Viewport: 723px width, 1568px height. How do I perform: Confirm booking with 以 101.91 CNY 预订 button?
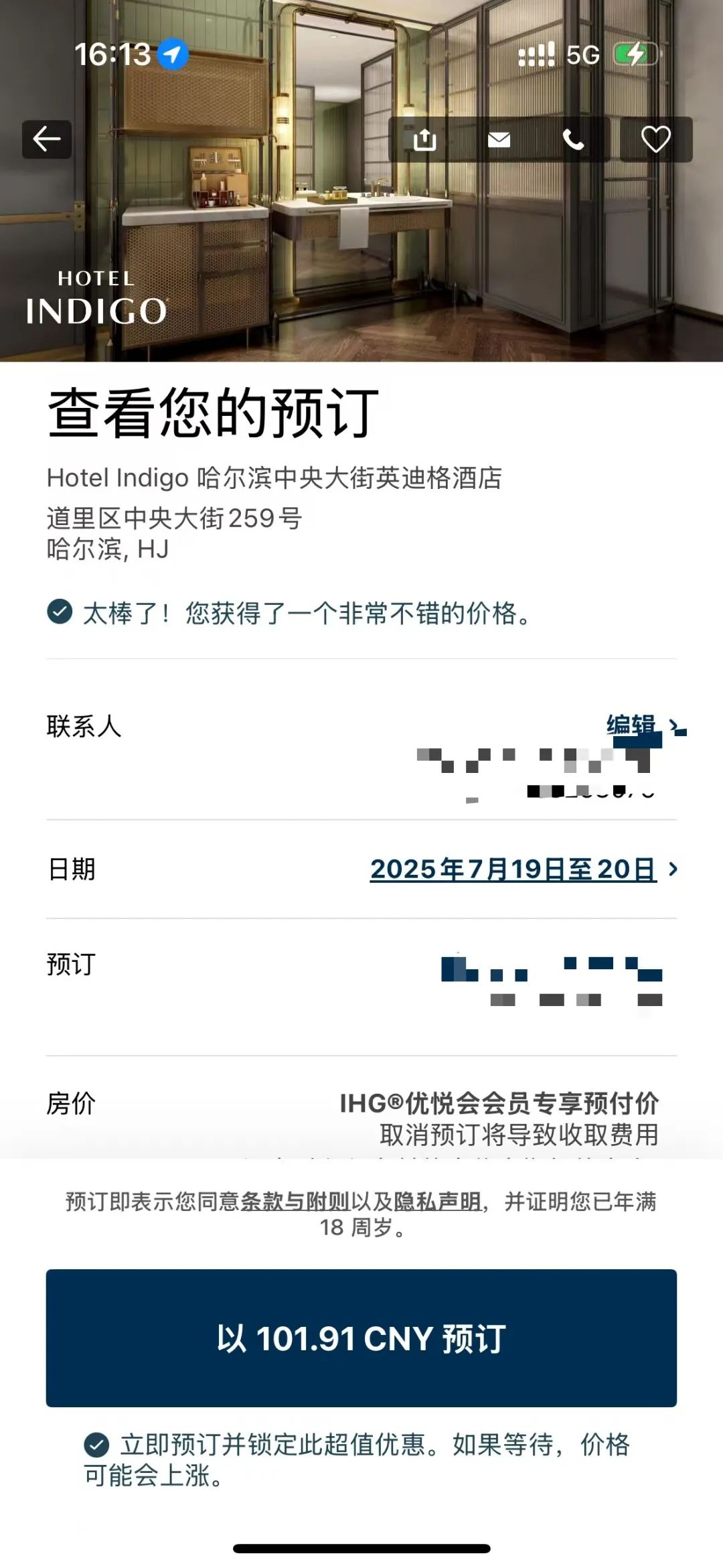coord(361,1339)
